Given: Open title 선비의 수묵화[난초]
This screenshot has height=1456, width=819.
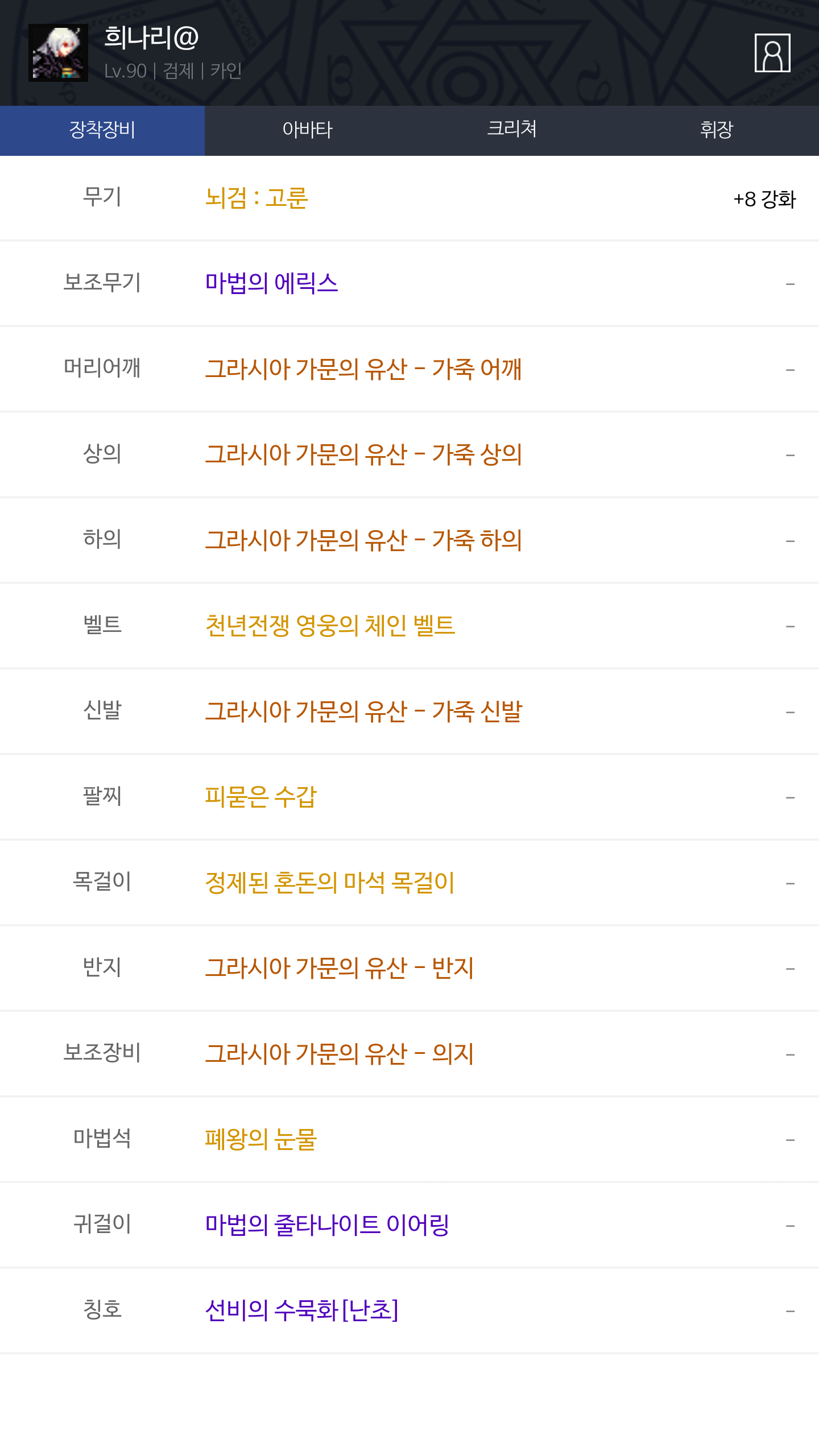Looking at the screenshot, I should coord(301,1310).
